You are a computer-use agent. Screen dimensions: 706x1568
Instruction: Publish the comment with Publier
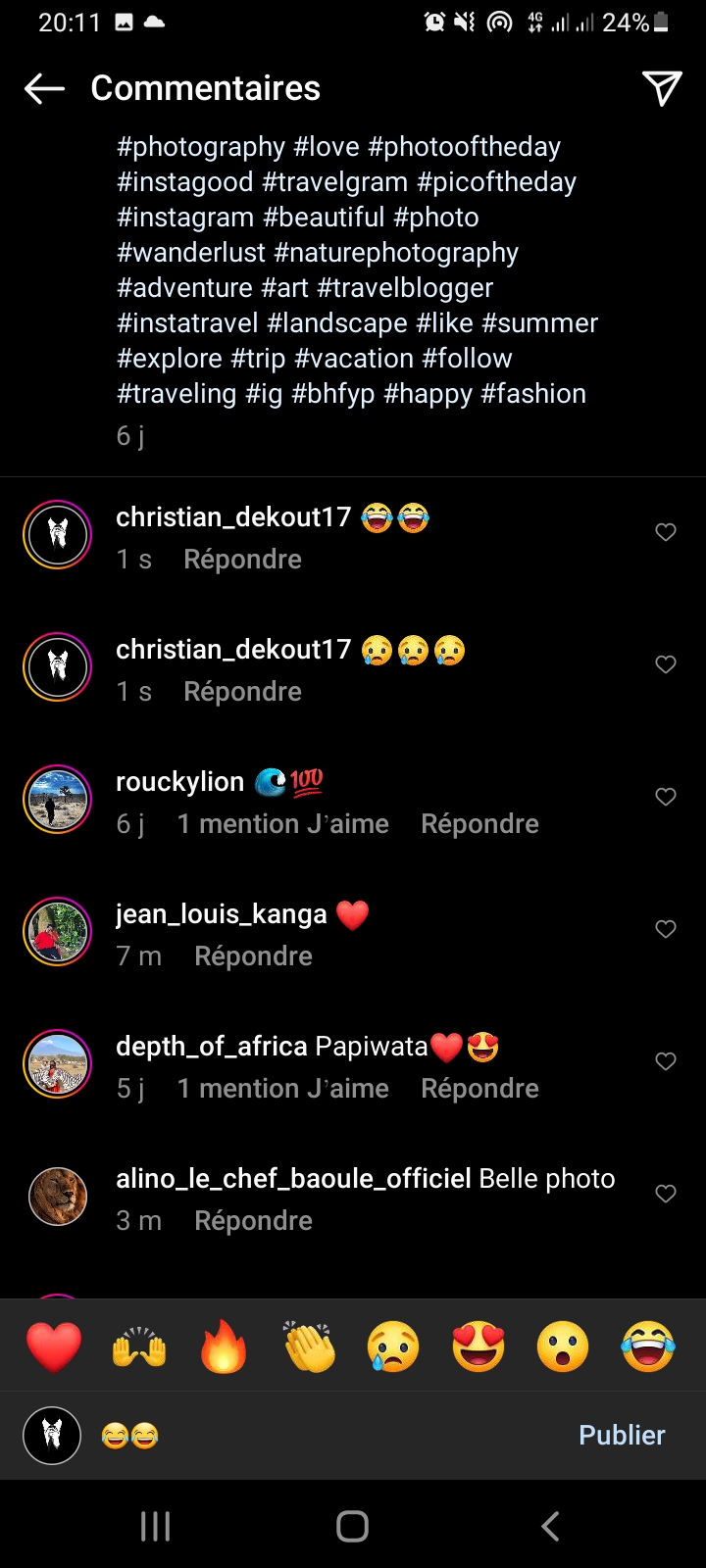click(622, 1436)
